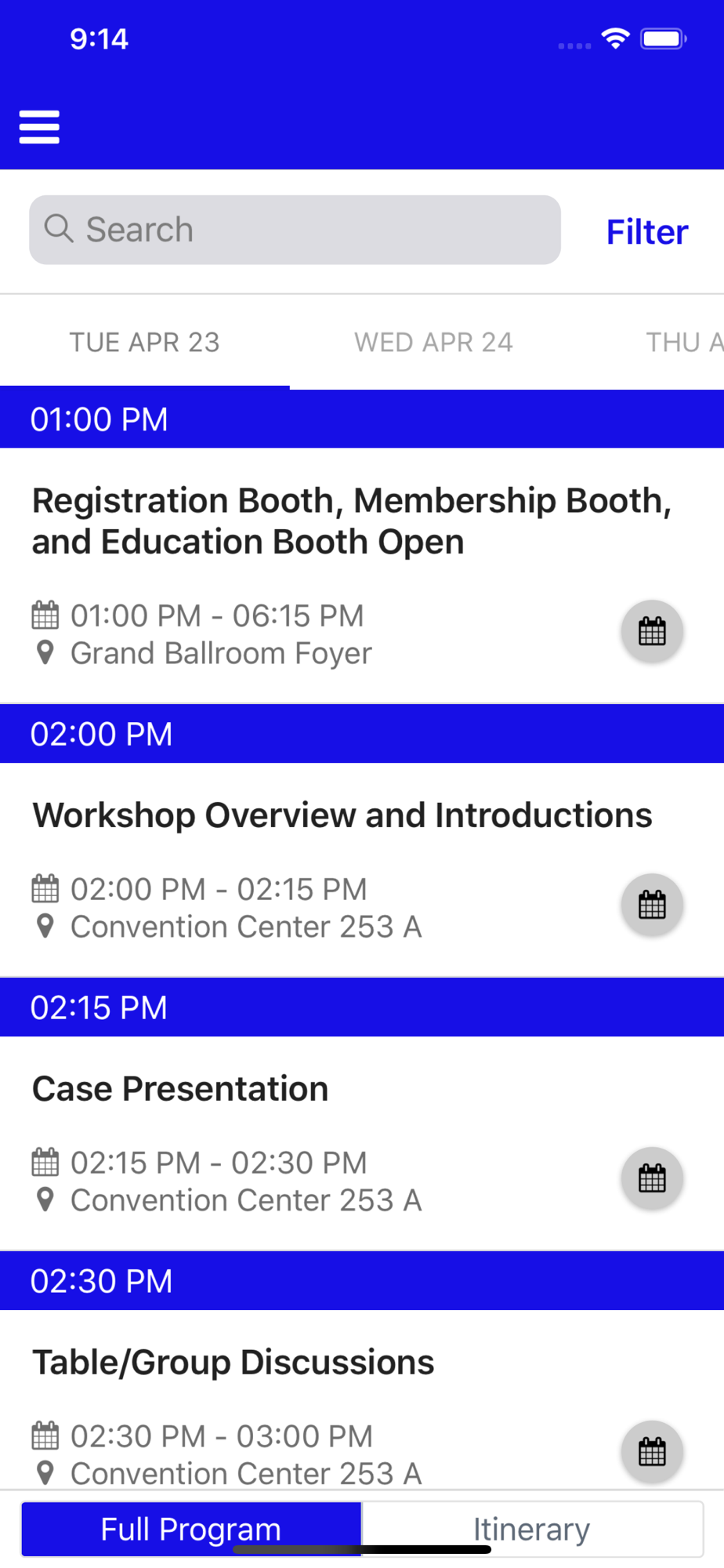Select the Full Program segment
This screenshot has height=1568, width=724.
191,1529
